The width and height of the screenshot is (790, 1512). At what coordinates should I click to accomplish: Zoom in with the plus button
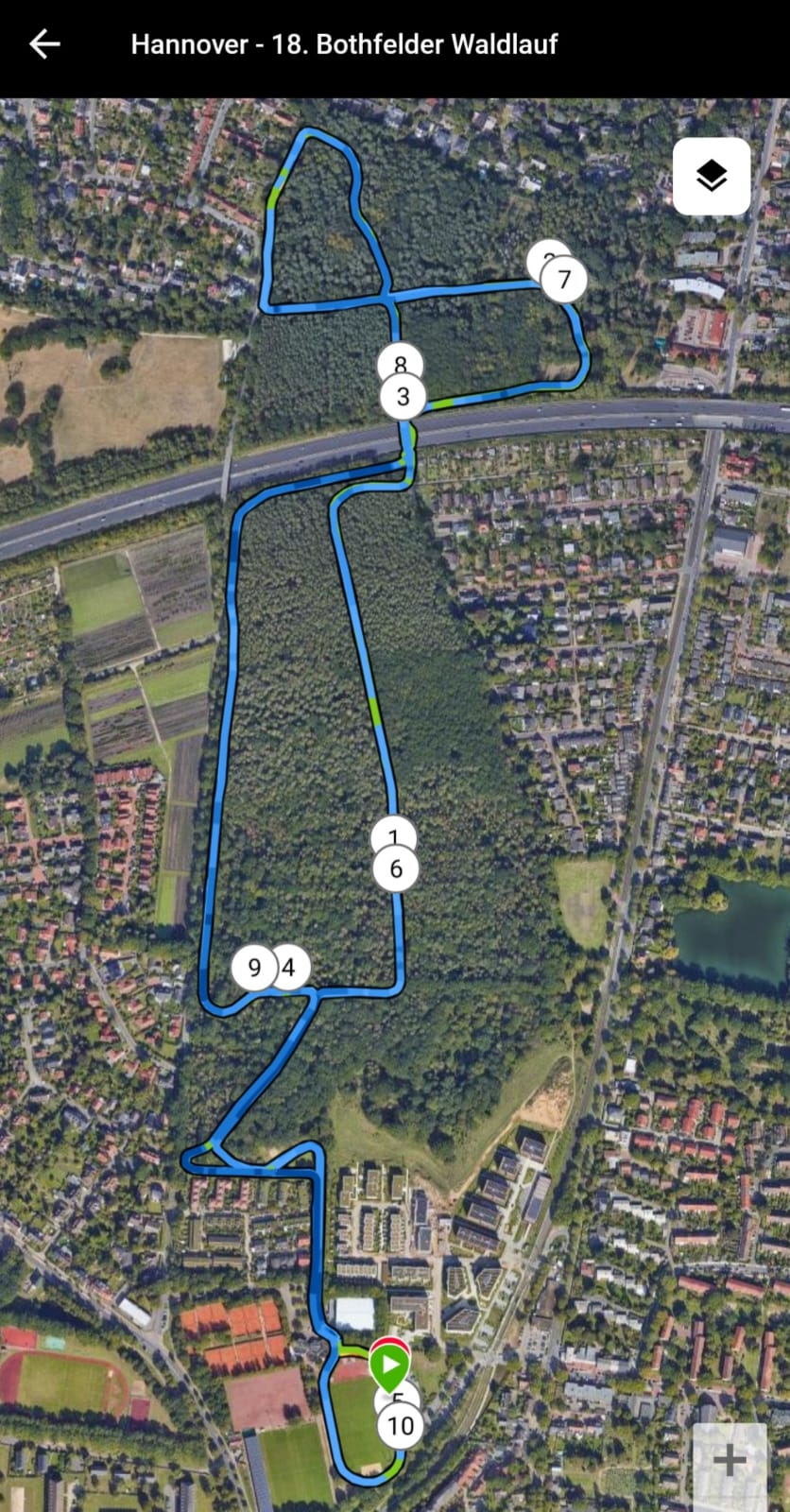pos(729,1460)
